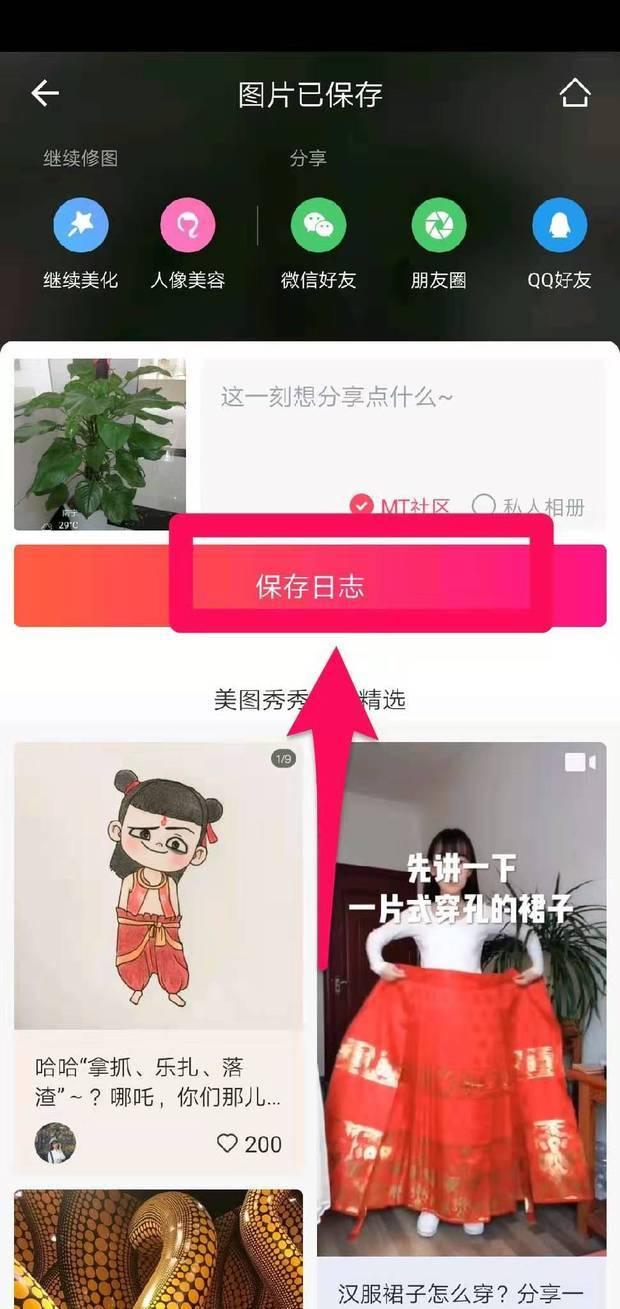Return to the app home via house icon

pos(574,94)
